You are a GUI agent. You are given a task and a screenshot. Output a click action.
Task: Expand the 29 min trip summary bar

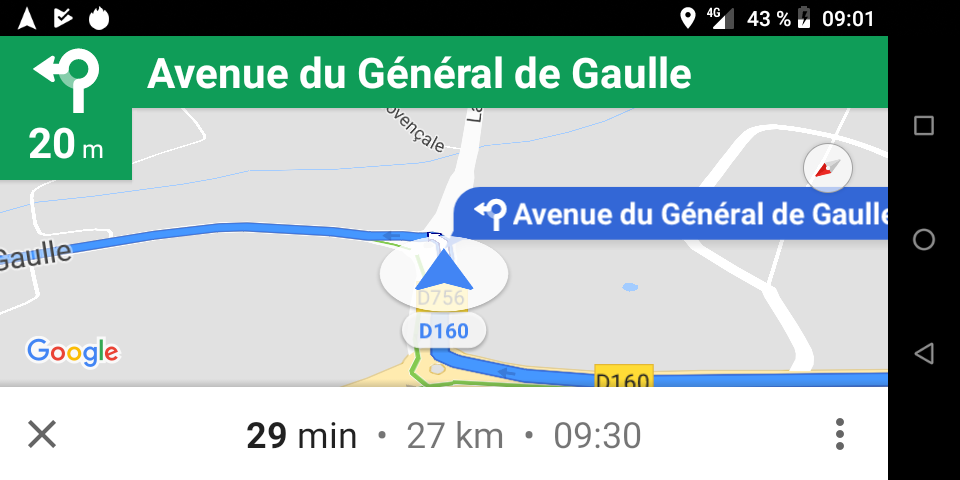443,435
